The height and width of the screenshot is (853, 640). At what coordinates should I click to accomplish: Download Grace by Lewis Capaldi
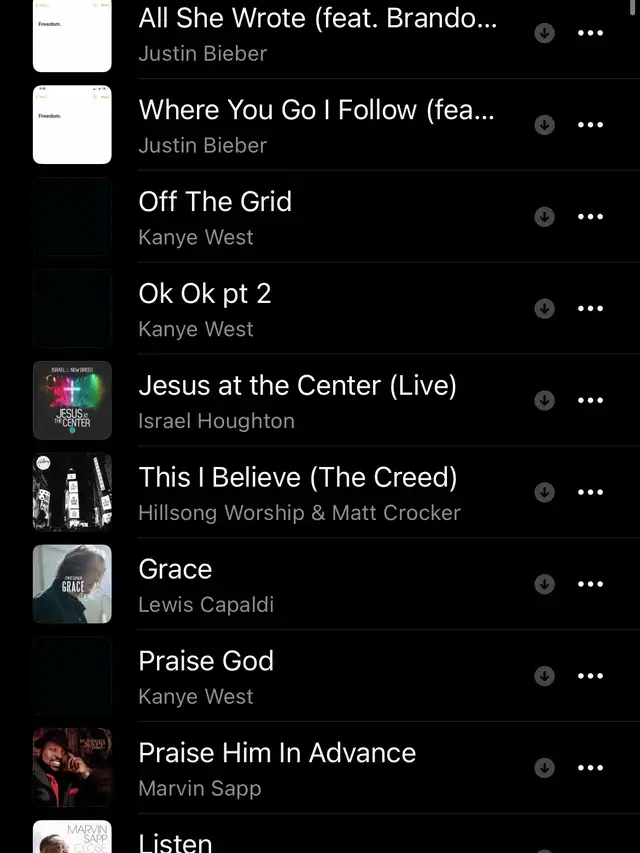[x=544, y=584]
